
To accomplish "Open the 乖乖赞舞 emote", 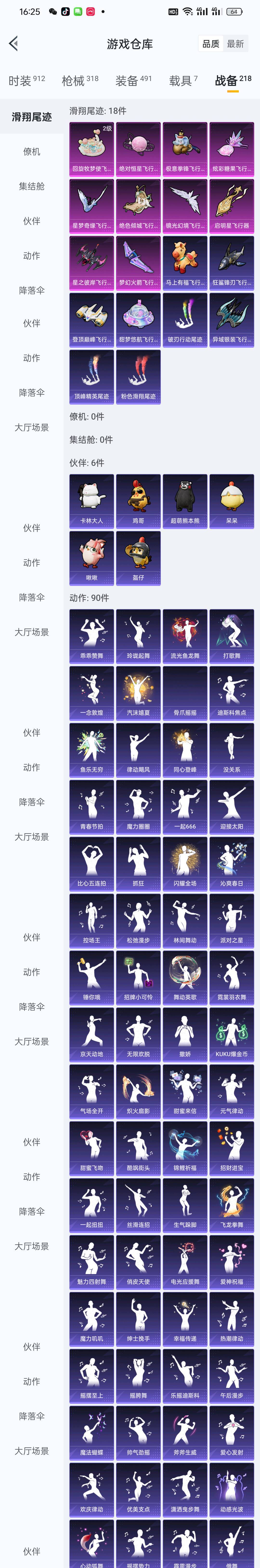I will point(92,636).
